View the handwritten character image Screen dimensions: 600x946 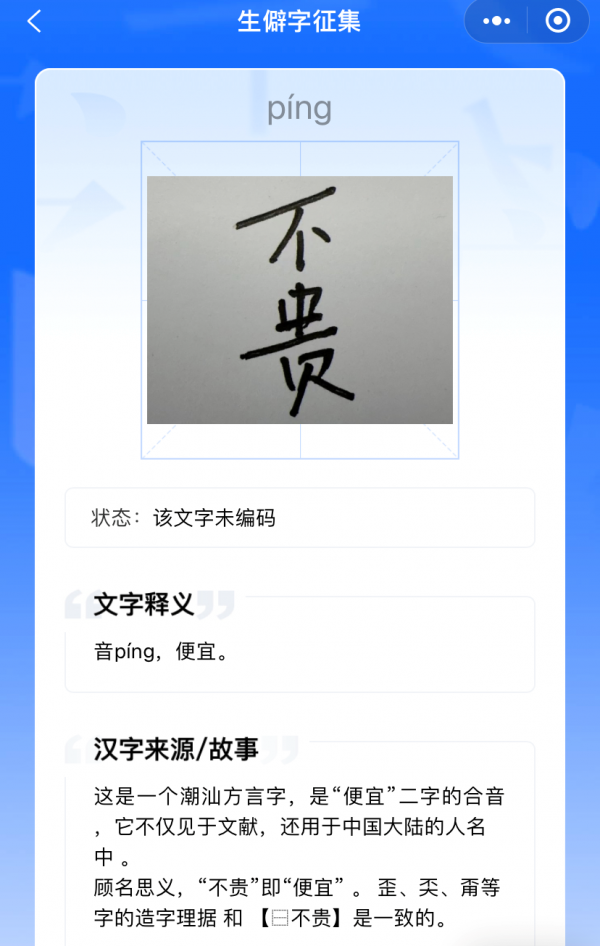[300, 300]
